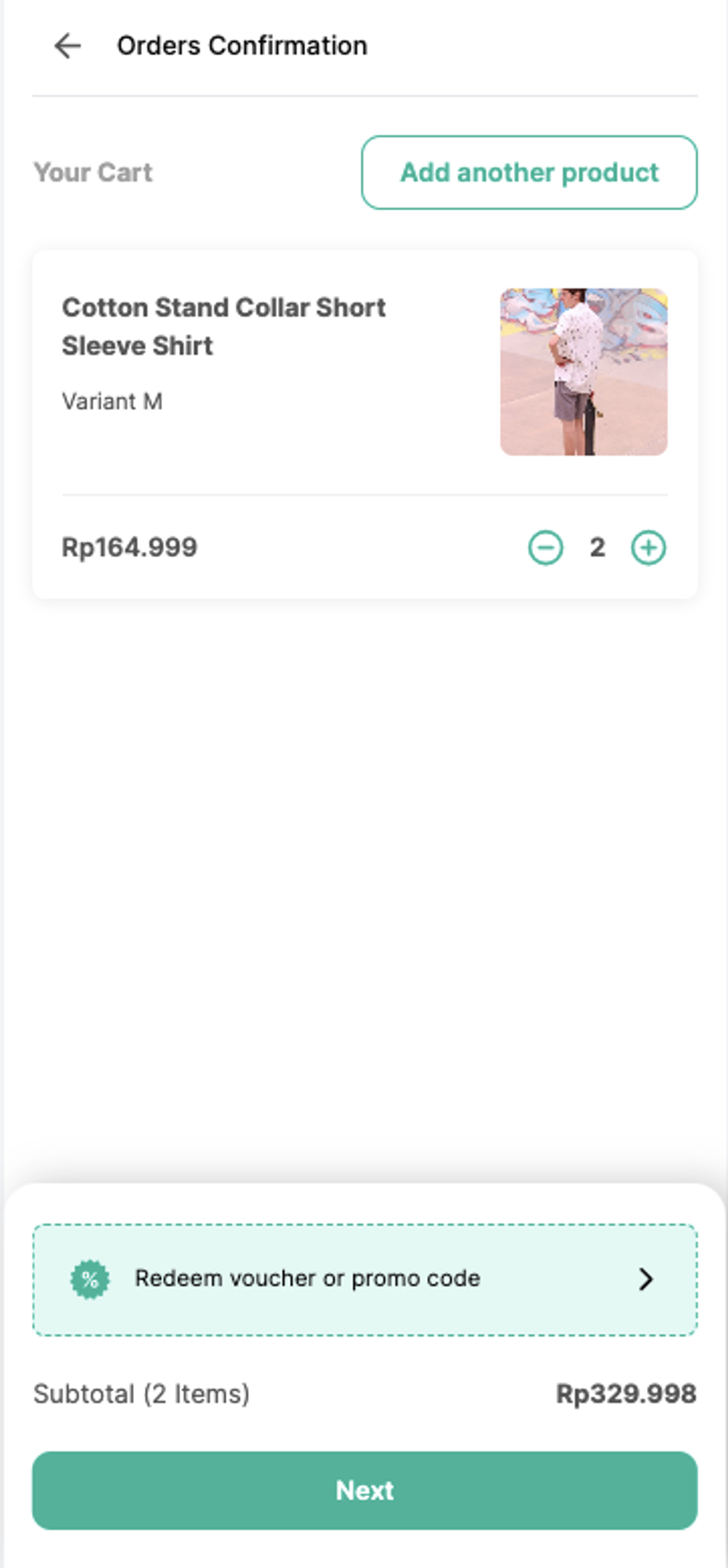Go back from Orders Confirmation
Viewport: 728px width, 1568px height.
click(x=68, y=45)
